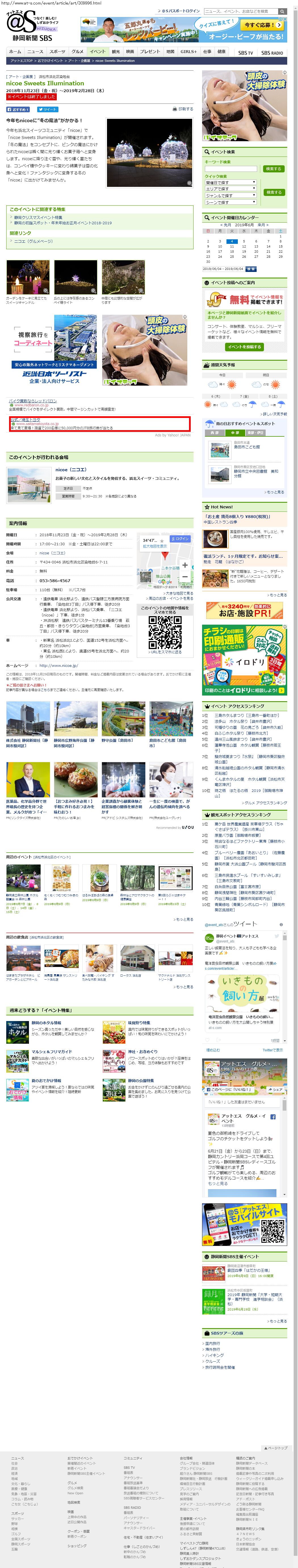Go to ページトップ link
Viewport: 298px width, 1568px height.
(276, 1447)
